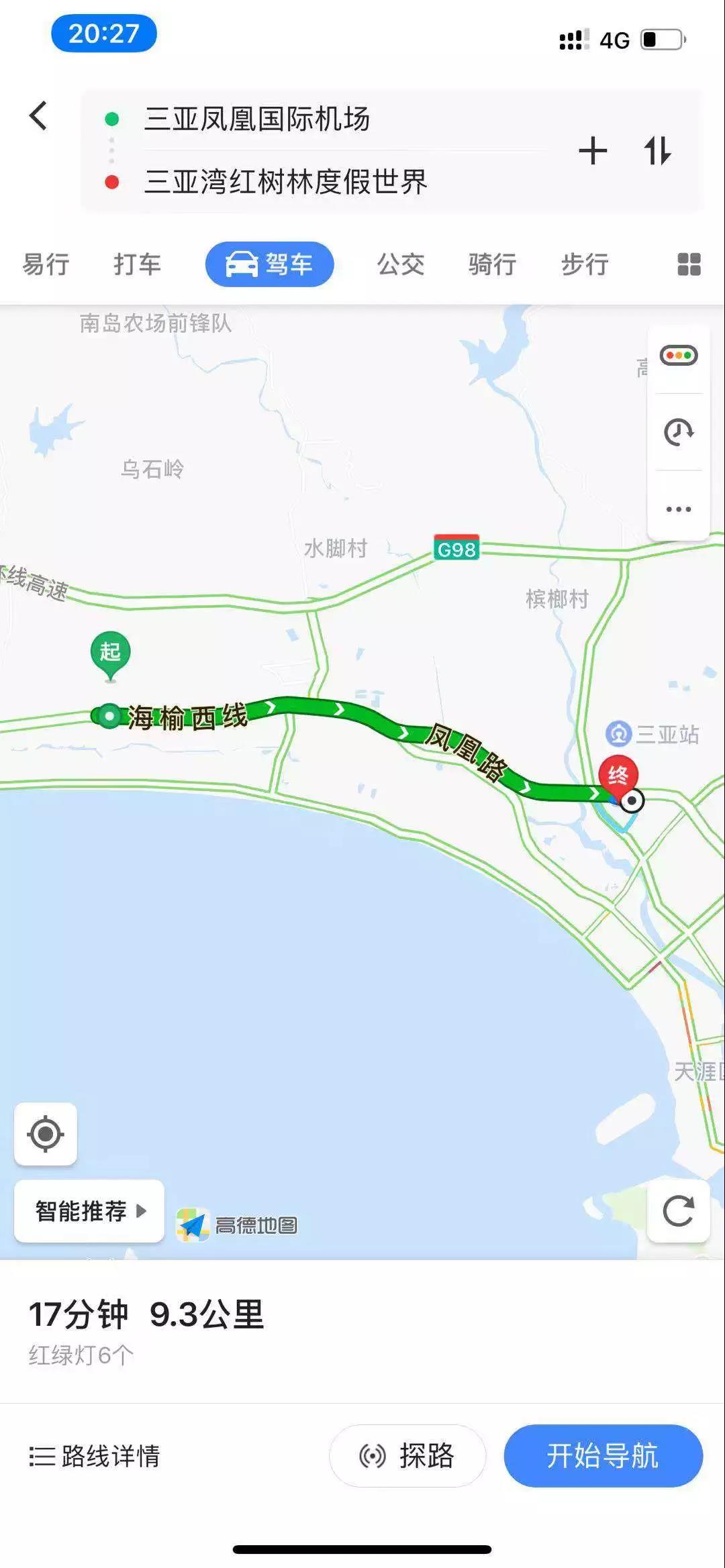Swap start and destination
725x1568 pixels.
[657, 150]
